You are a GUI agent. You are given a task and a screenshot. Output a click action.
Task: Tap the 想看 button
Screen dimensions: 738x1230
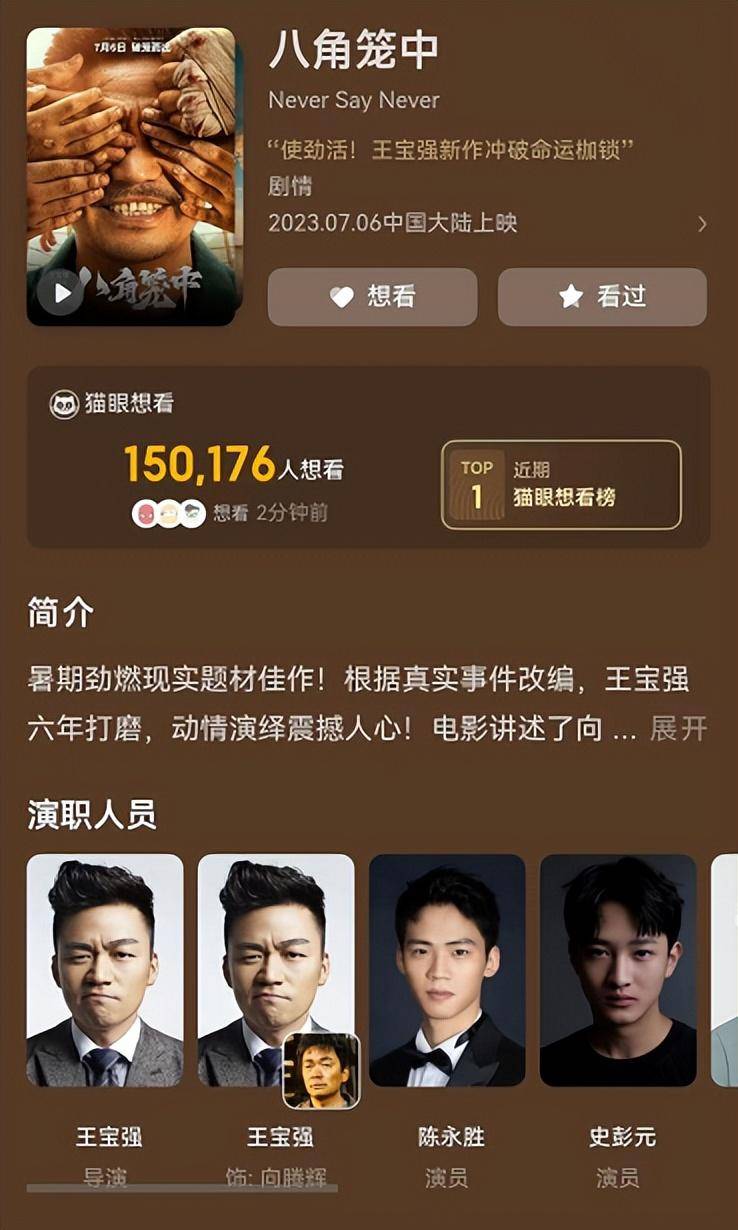[372, 297]
